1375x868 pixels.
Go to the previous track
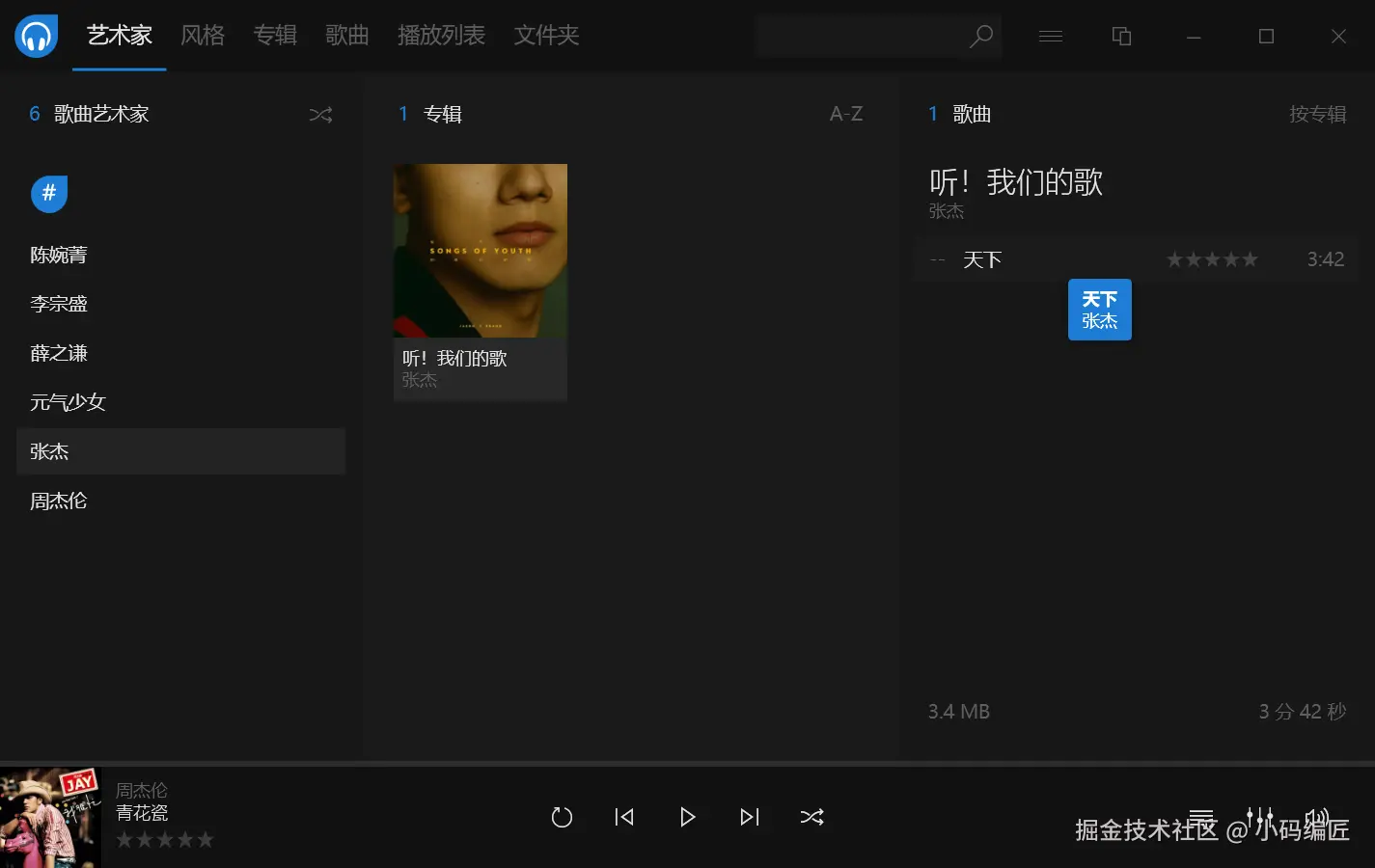624,817
